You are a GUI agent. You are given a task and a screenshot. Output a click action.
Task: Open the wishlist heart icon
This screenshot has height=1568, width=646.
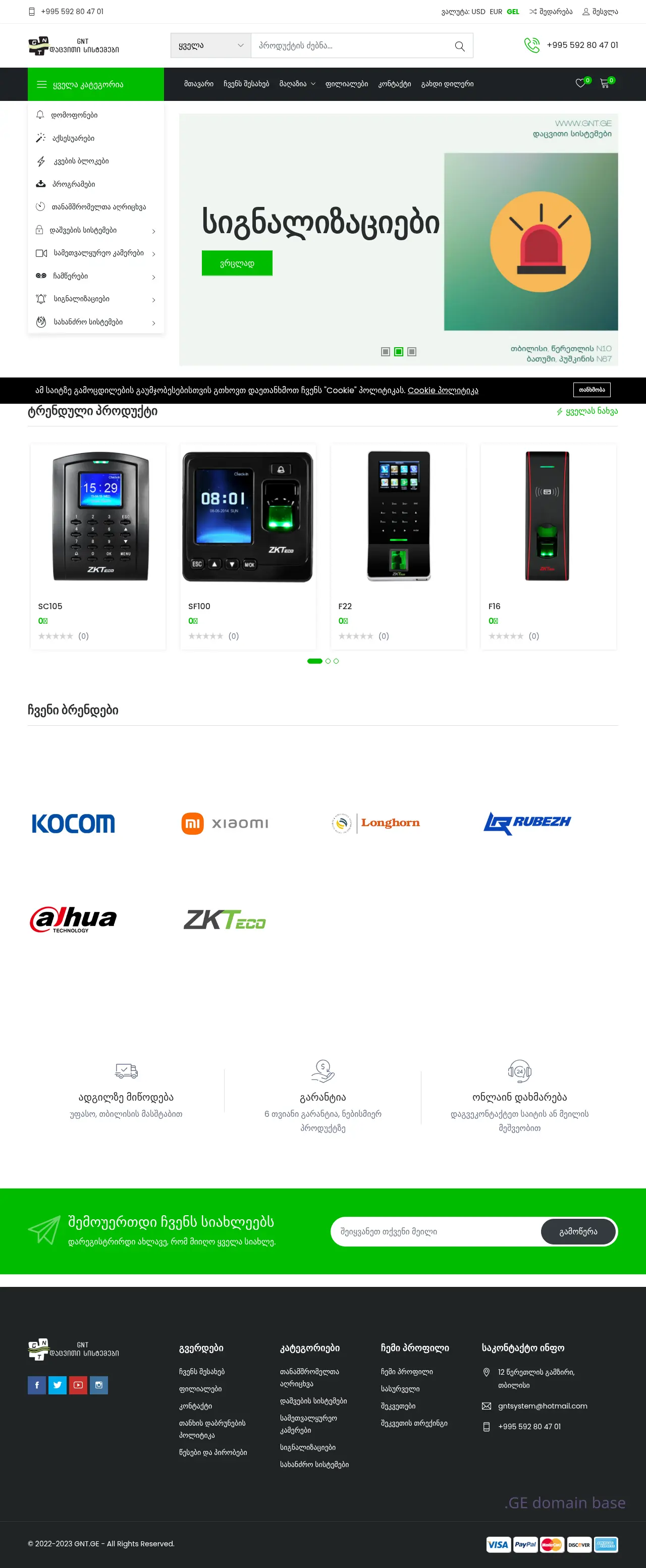coord(580,83)
